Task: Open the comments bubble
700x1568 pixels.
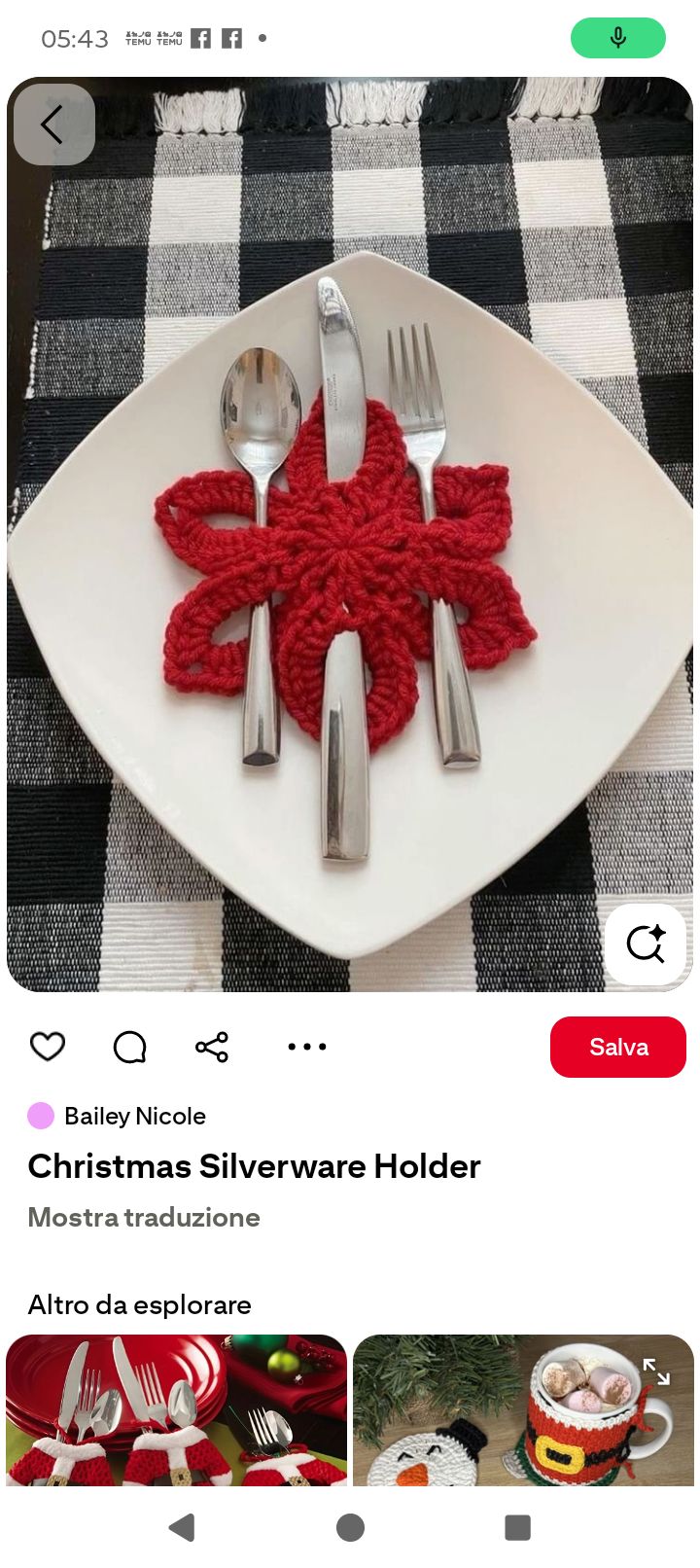Action: [x=129, y=1047]
